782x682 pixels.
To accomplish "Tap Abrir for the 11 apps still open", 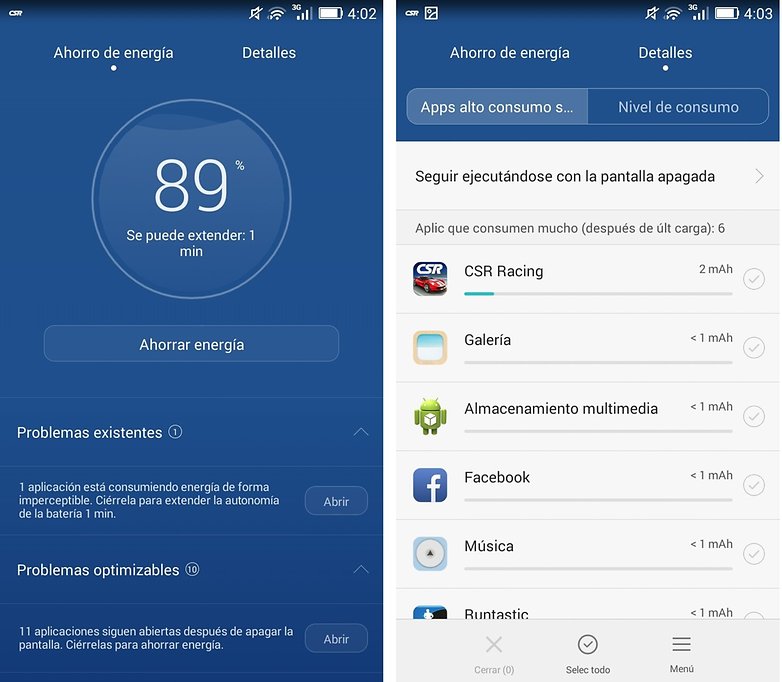I will 336,638.
